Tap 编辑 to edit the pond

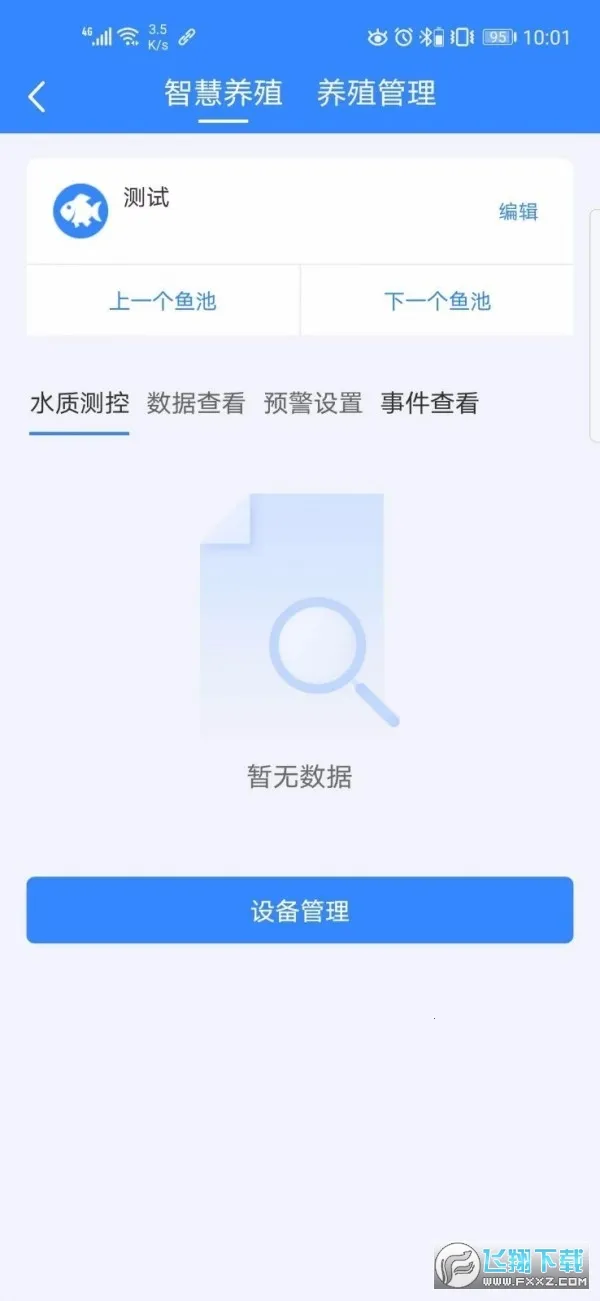coord(518,212)
